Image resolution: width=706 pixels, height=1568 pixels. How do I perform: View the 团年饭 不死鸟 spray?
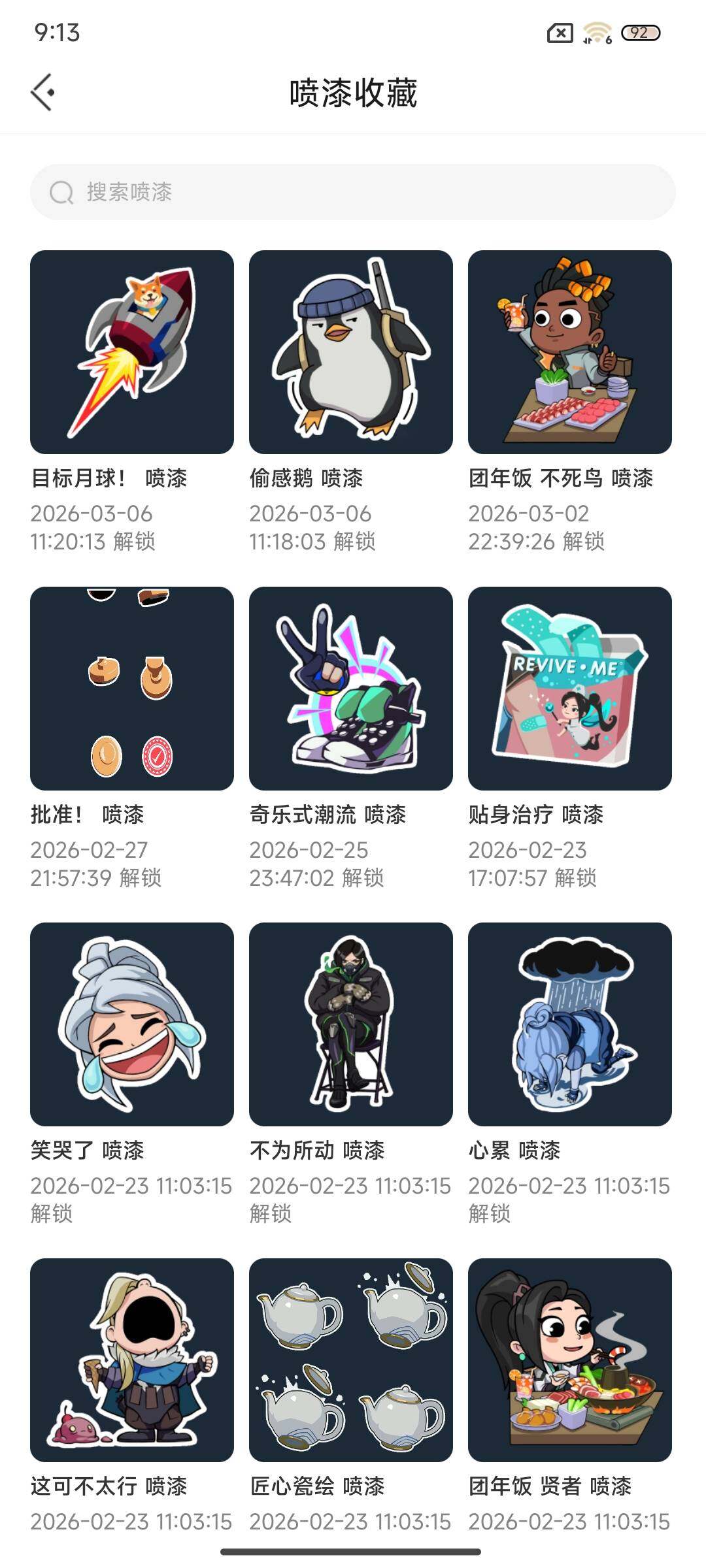[572, 351]
